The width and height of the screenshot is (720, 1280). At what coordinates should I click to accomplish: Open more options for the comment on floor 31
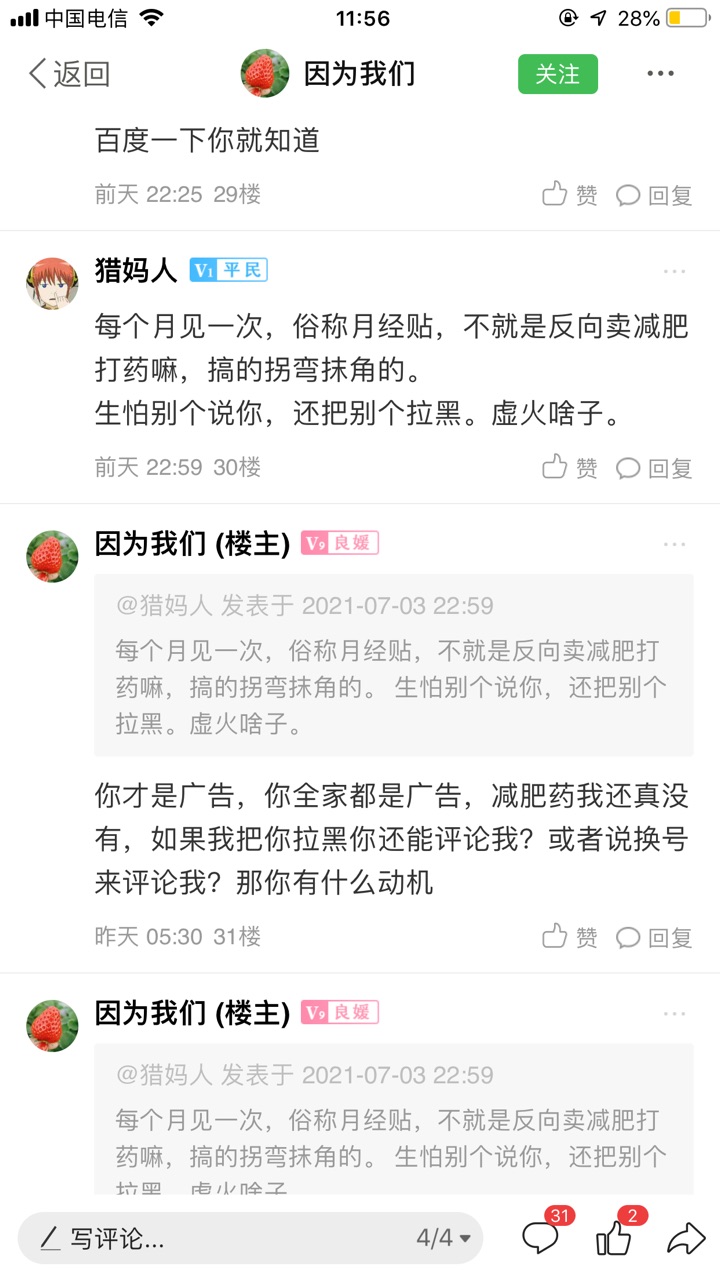[674, 544]
